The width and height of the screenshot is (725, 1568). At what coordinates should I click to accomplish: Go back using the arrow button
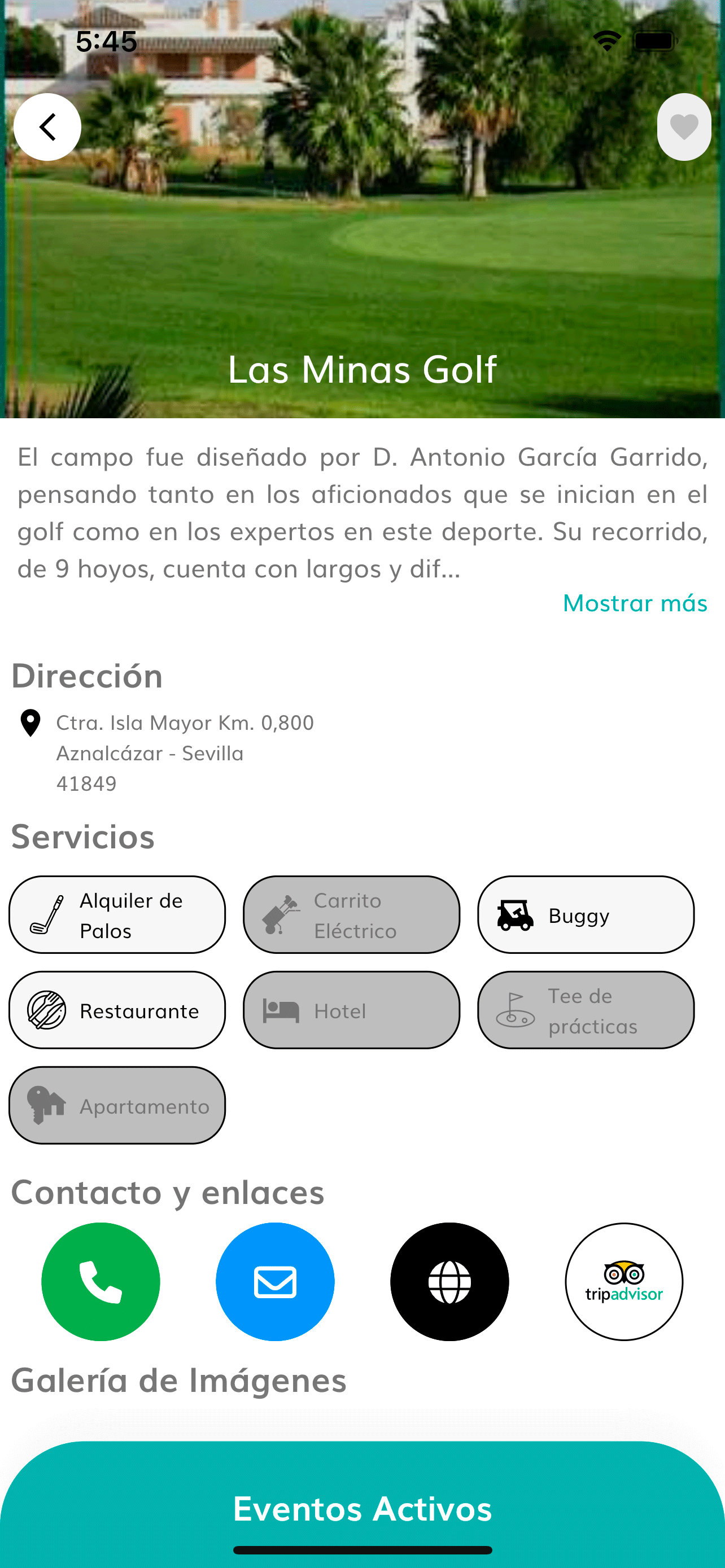[x=47, y=126]
